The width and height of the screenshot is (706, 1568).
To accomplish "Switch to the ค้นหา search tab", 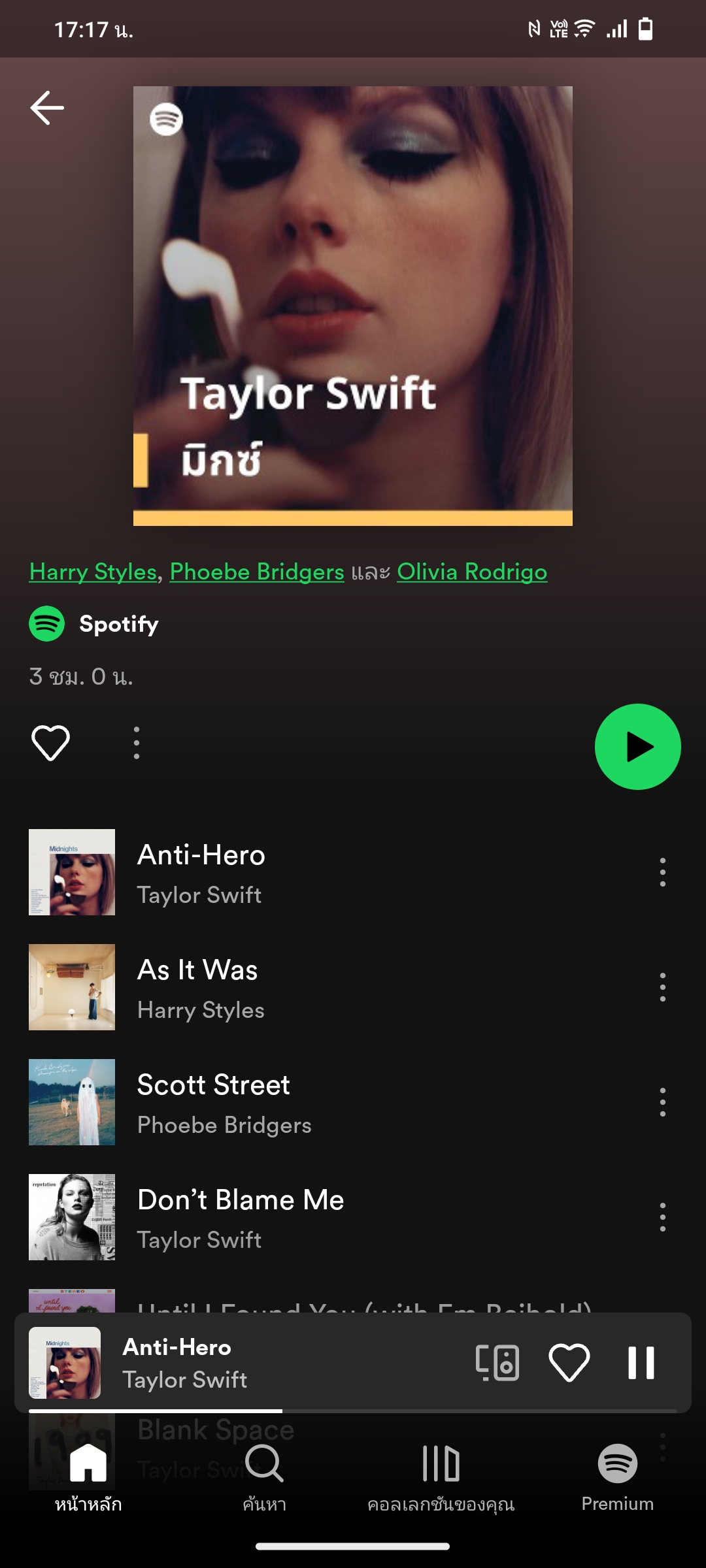I will pyautogui.click(x=264, y=1477).
